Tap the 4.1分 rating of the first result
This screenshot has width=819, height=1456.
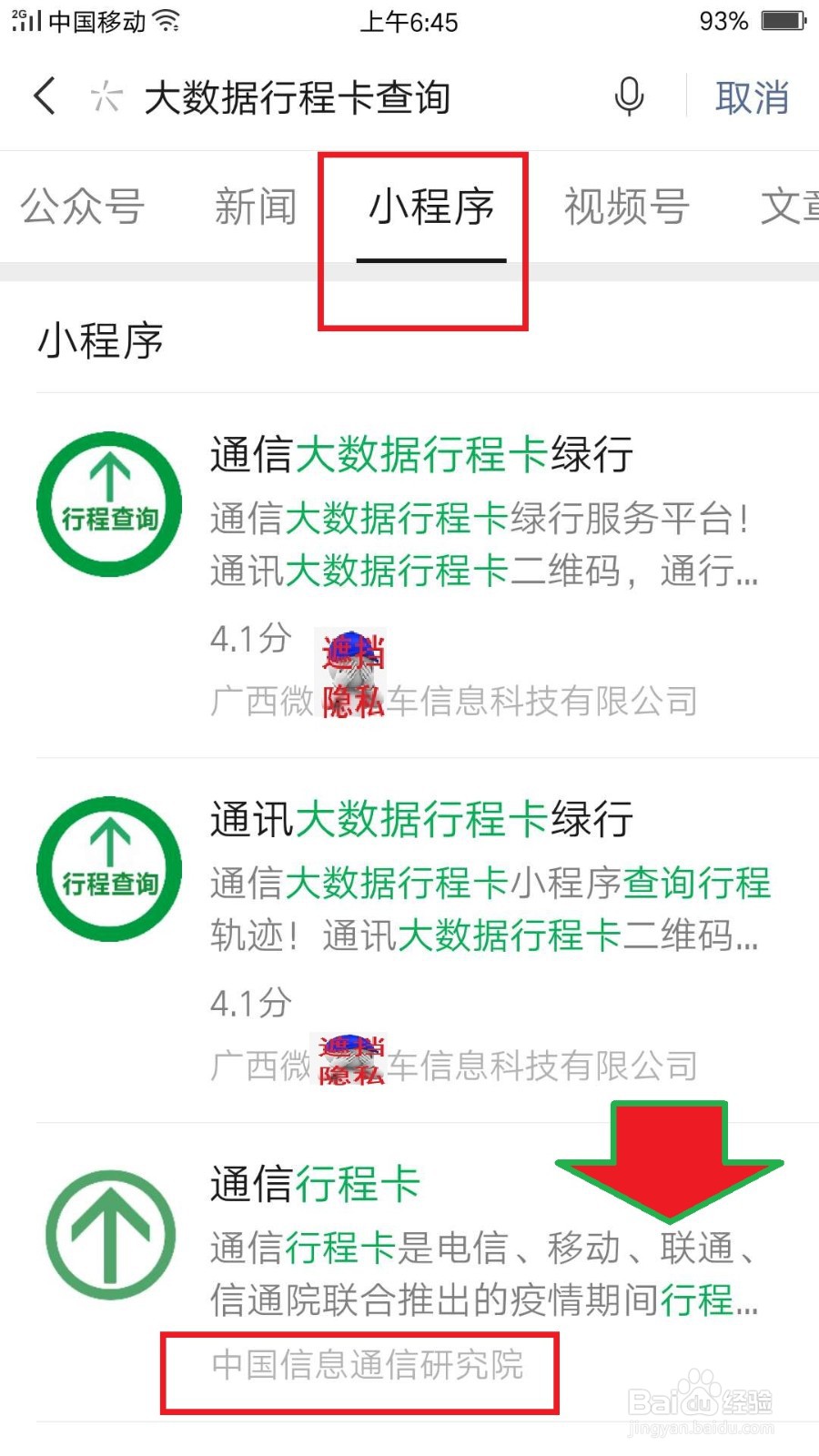pos(247,640)
